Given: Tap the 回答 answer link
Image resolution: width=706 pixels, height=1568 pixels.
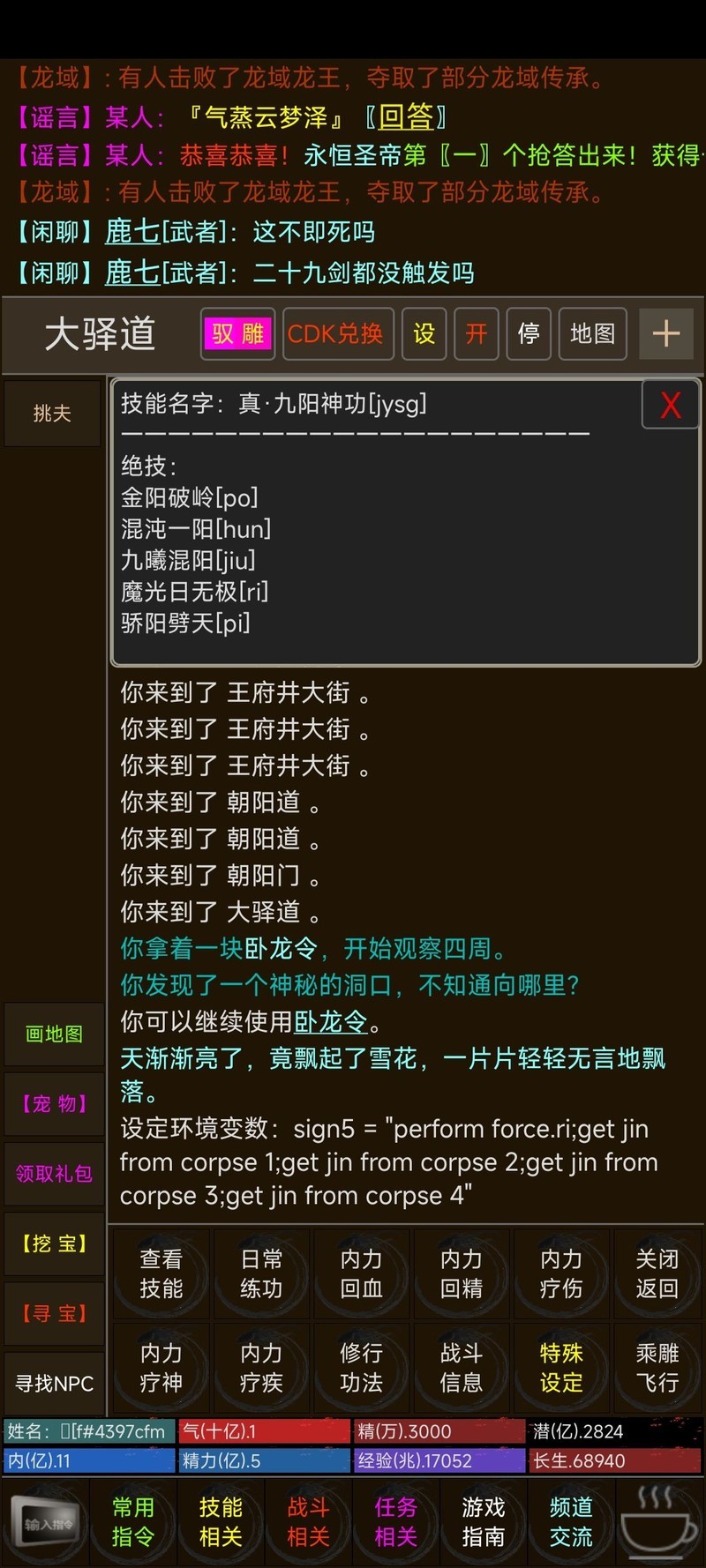Looking at the screenshot, I should pyautogui.click(x=405, y=116).
